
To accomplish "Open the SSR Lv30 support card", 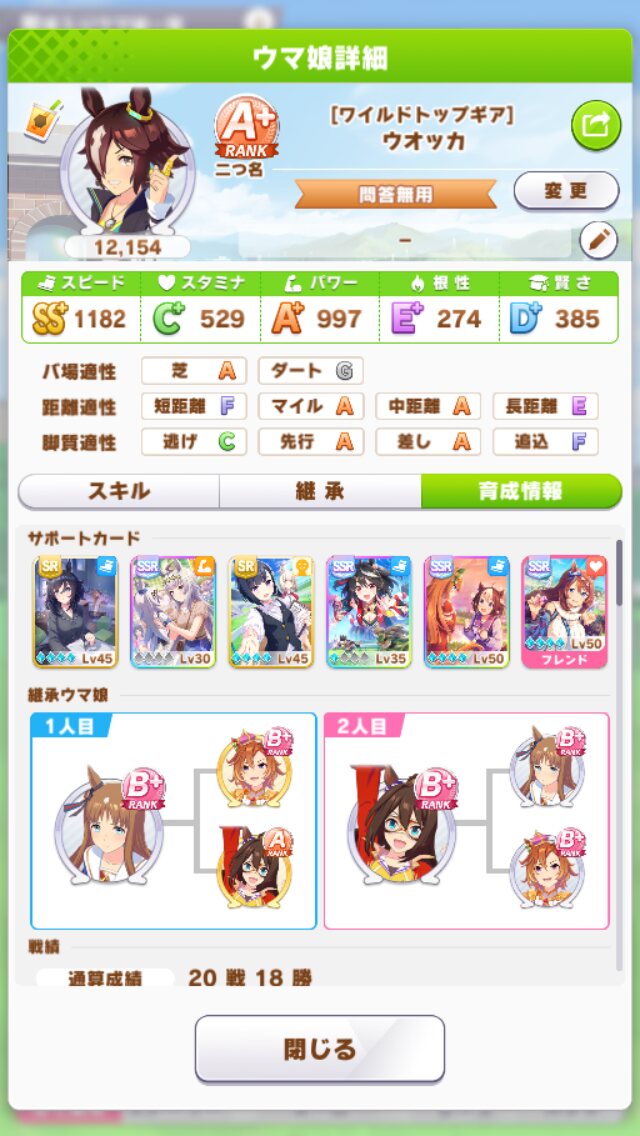I will (x=173, y=611).
